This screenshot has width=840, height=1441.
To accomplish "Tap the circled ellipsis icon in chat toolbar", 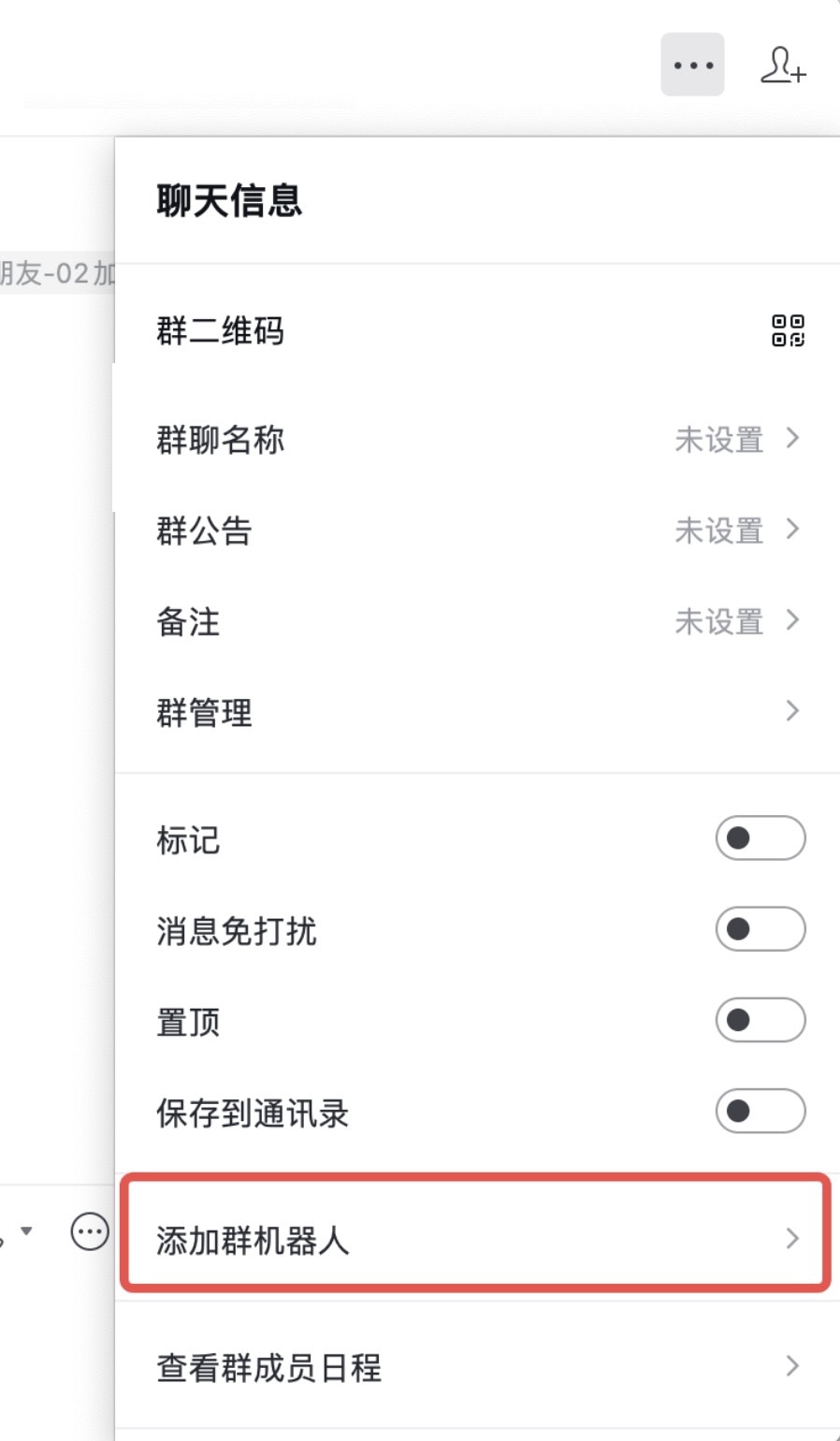I will 90,1231.
